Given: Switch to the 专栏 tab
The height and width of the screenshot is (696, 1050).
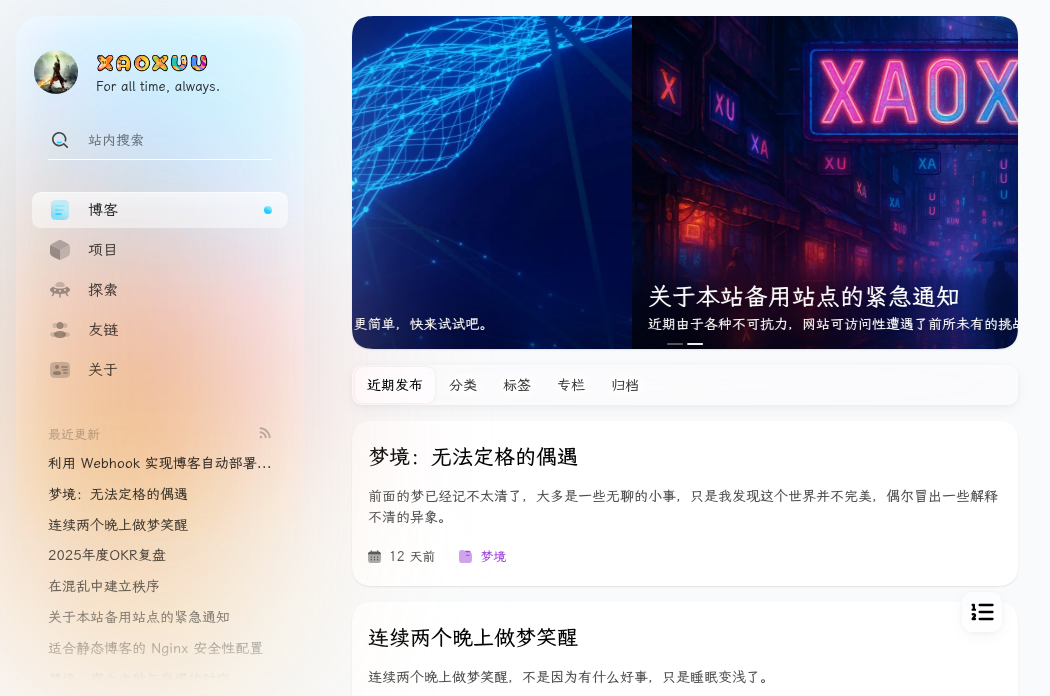Looking at the screenshot, I should 571,385.
